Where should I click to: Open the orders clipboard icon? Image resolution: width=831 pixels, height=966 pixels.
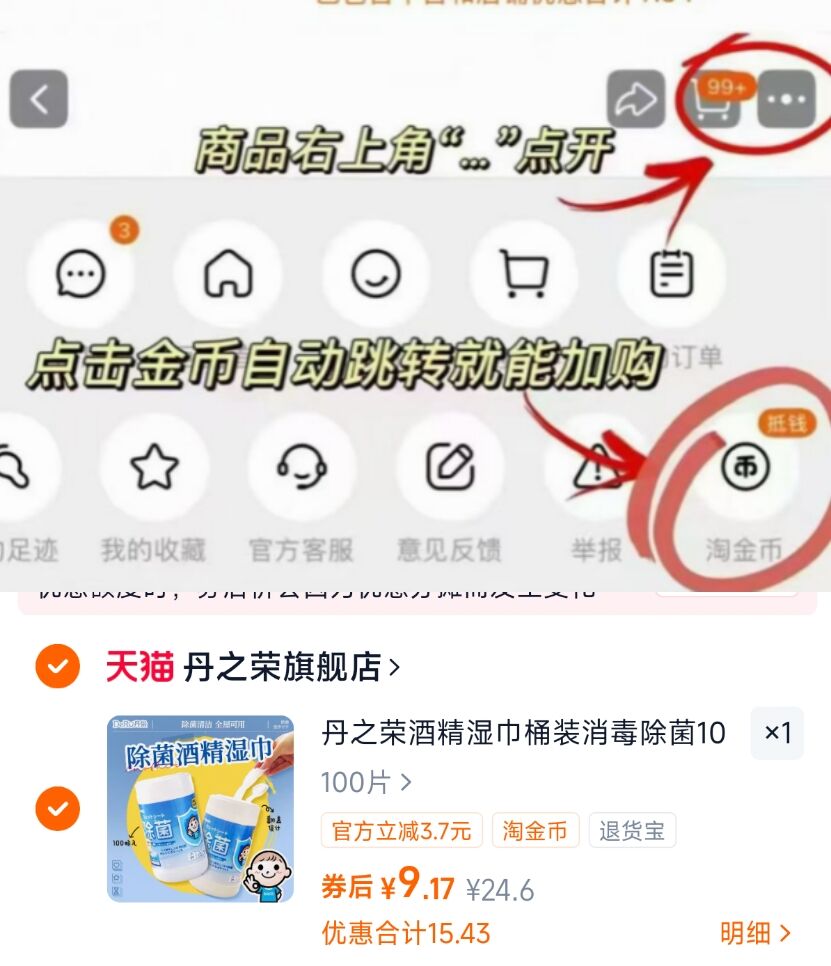[x=672, y=273]
